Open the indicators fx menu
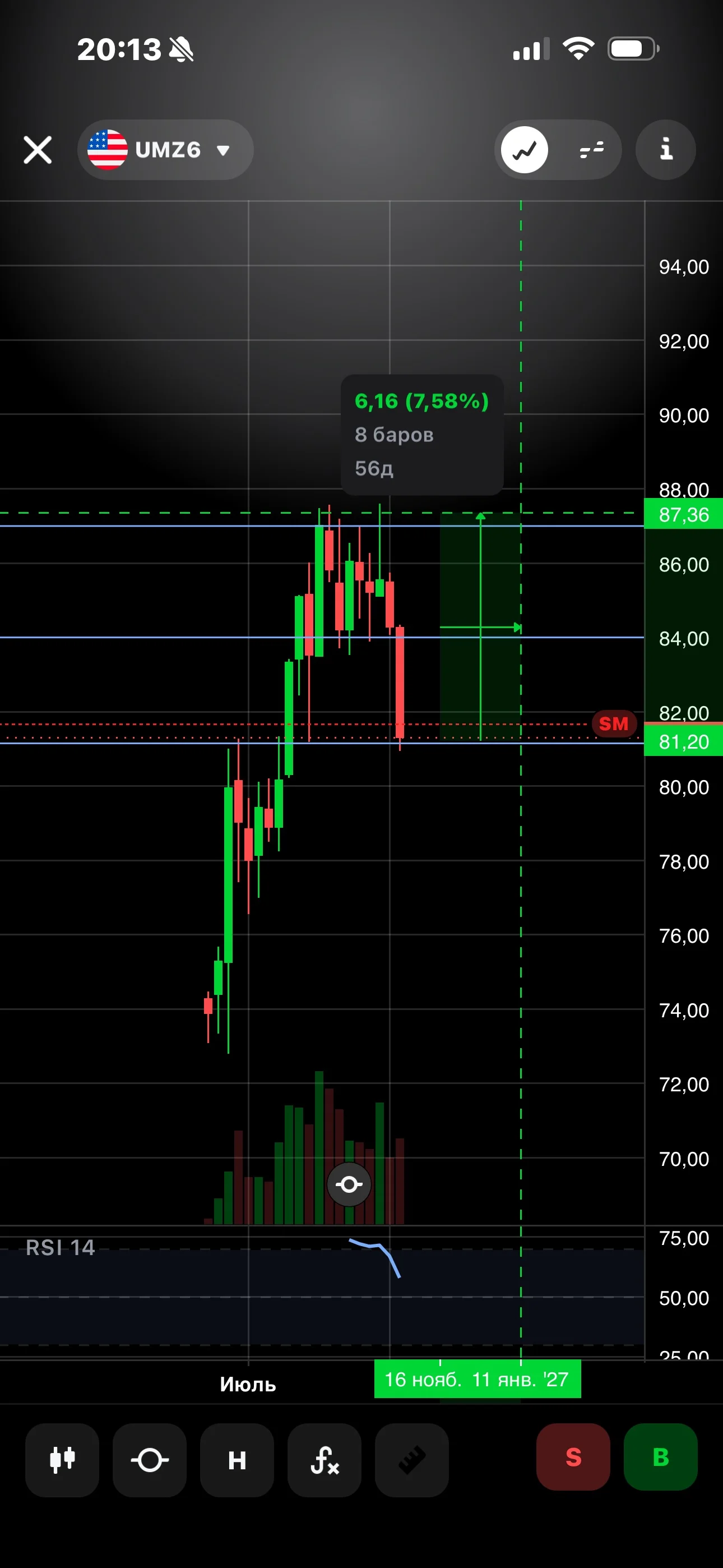This screenshot has height=1568, width=723. click(325, 1460)
